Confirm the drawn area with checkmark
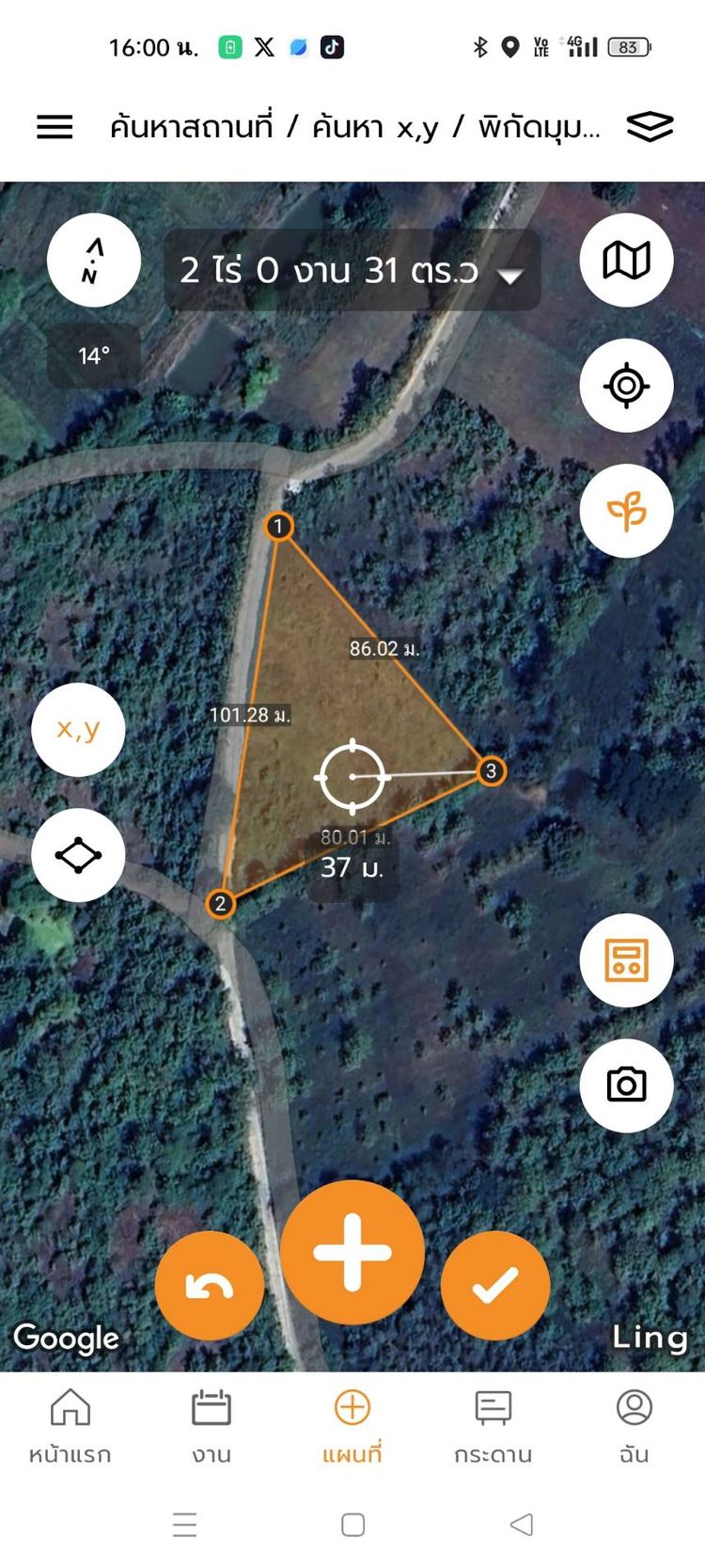Image resolution: width=705 pixels, height=1568 pixels. coord(495,1286)
